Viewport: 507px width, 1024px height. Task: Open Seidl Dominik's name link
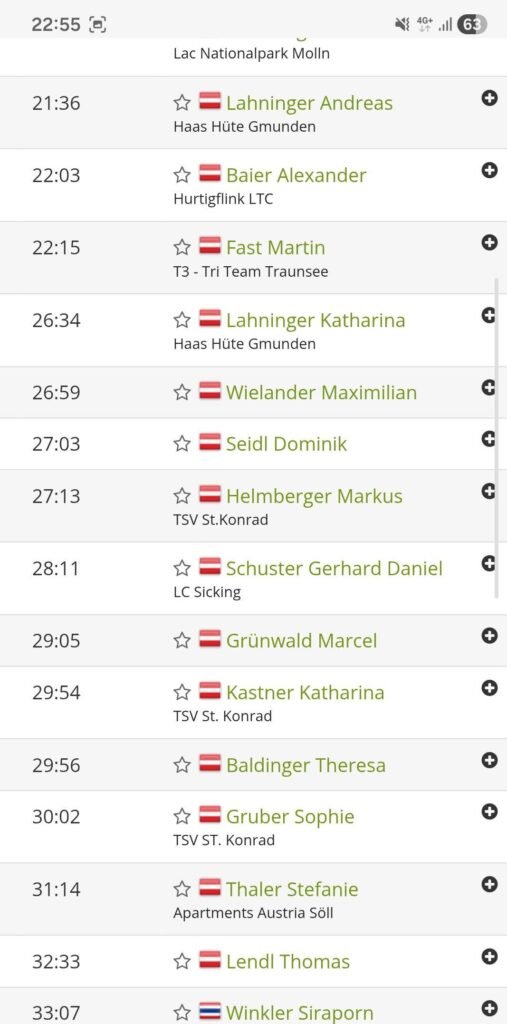[286, 444]
